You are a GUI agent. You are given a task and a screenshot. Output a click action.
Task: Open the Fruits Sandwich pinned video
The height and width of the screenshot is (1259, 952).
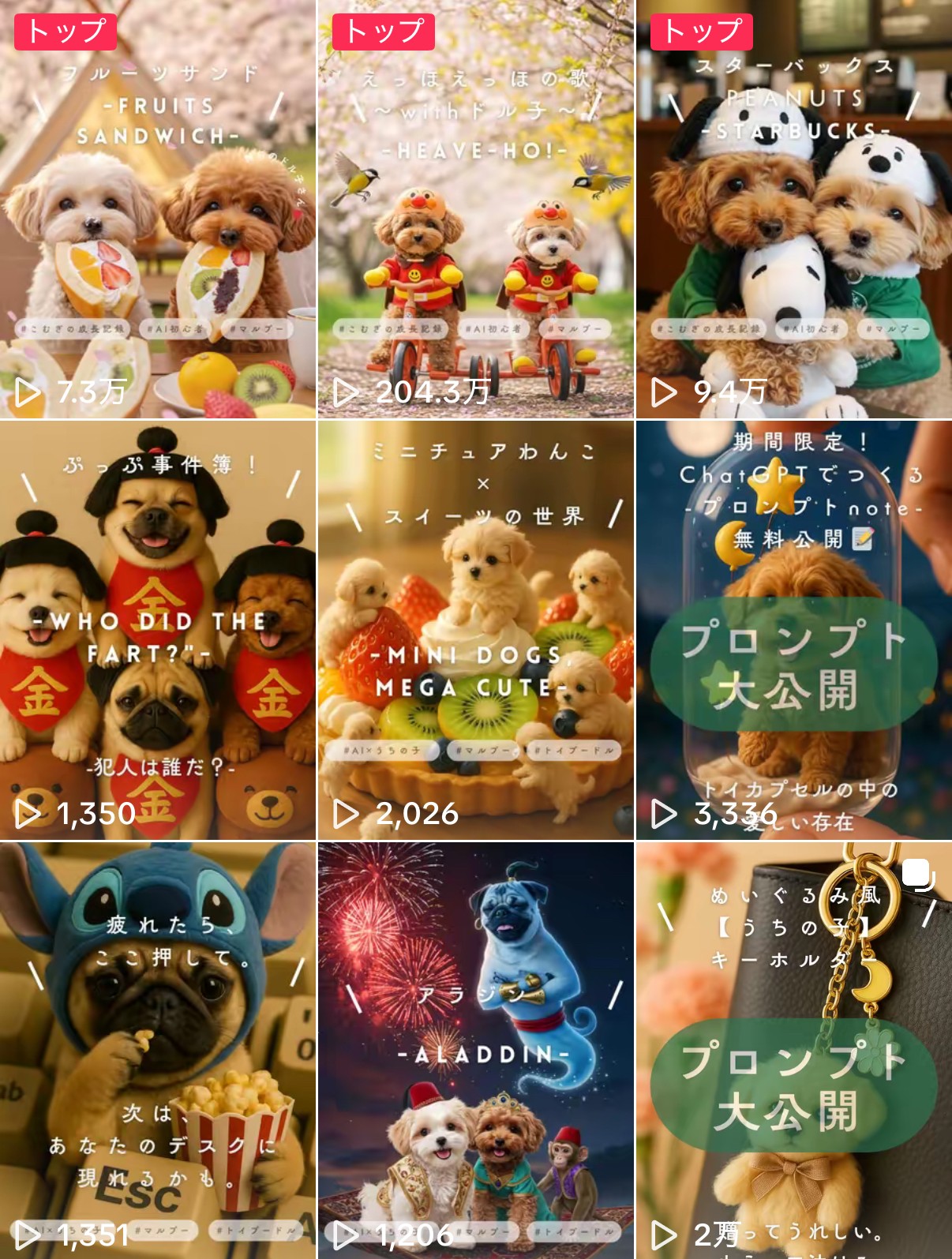[x=158, y=209]
